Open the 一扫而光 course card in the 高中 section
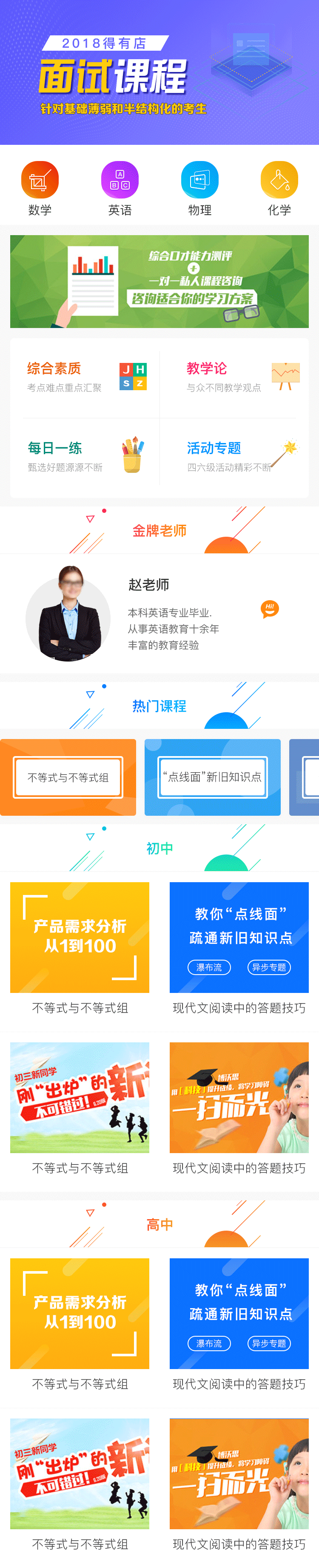319x1568 pixels. pyautogui.click(x=239, y=1473)
